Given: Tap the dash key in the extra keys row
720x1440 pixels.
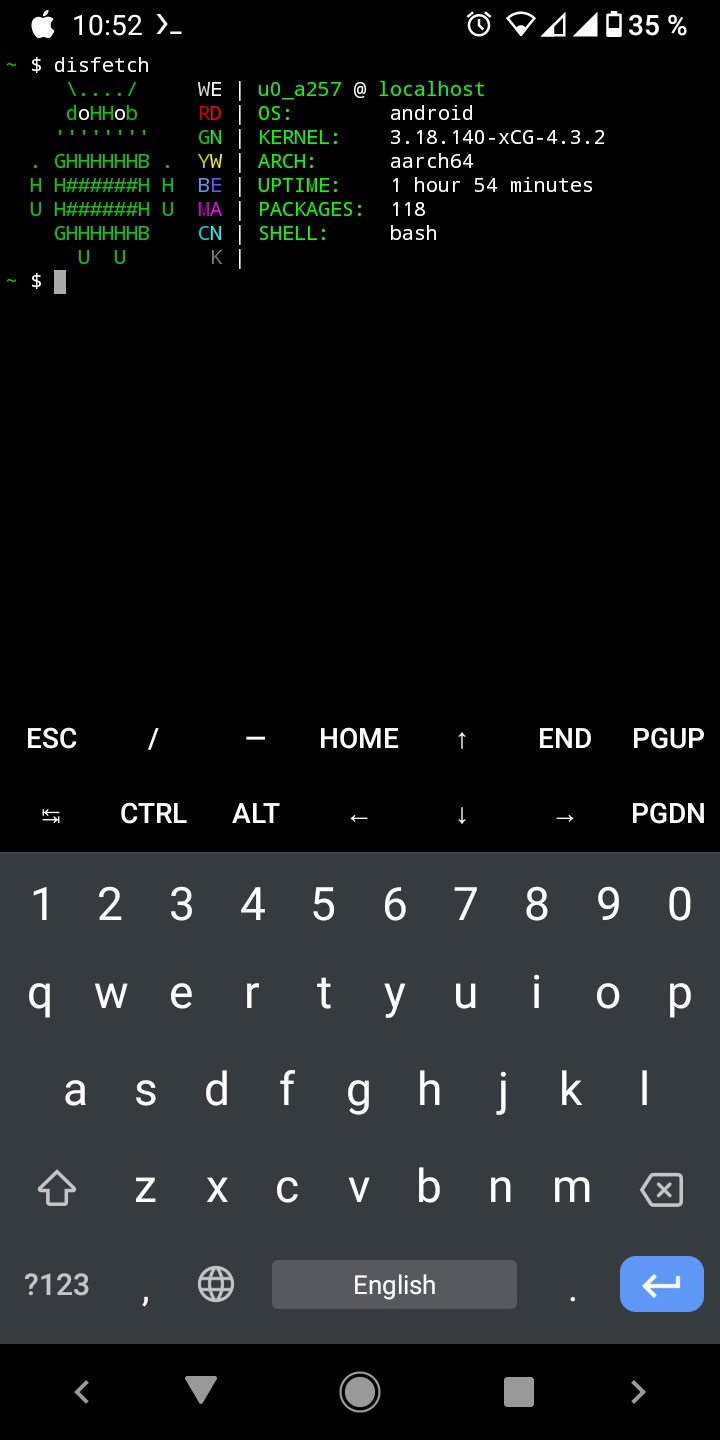Looking at the screenshot, I should click(x=256, y=738).
